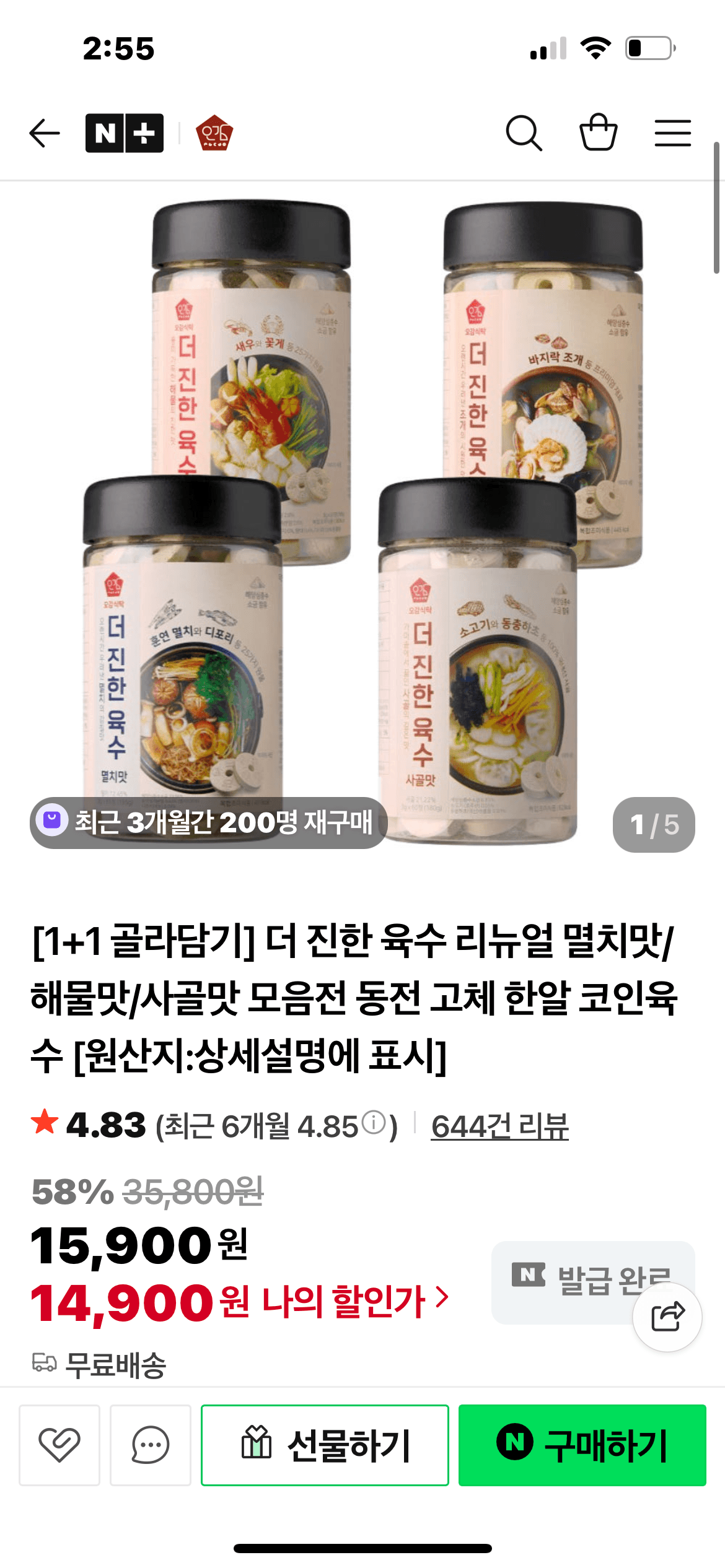
Task: Add product to wishlist with heart icon
Action: point(59,1445)
